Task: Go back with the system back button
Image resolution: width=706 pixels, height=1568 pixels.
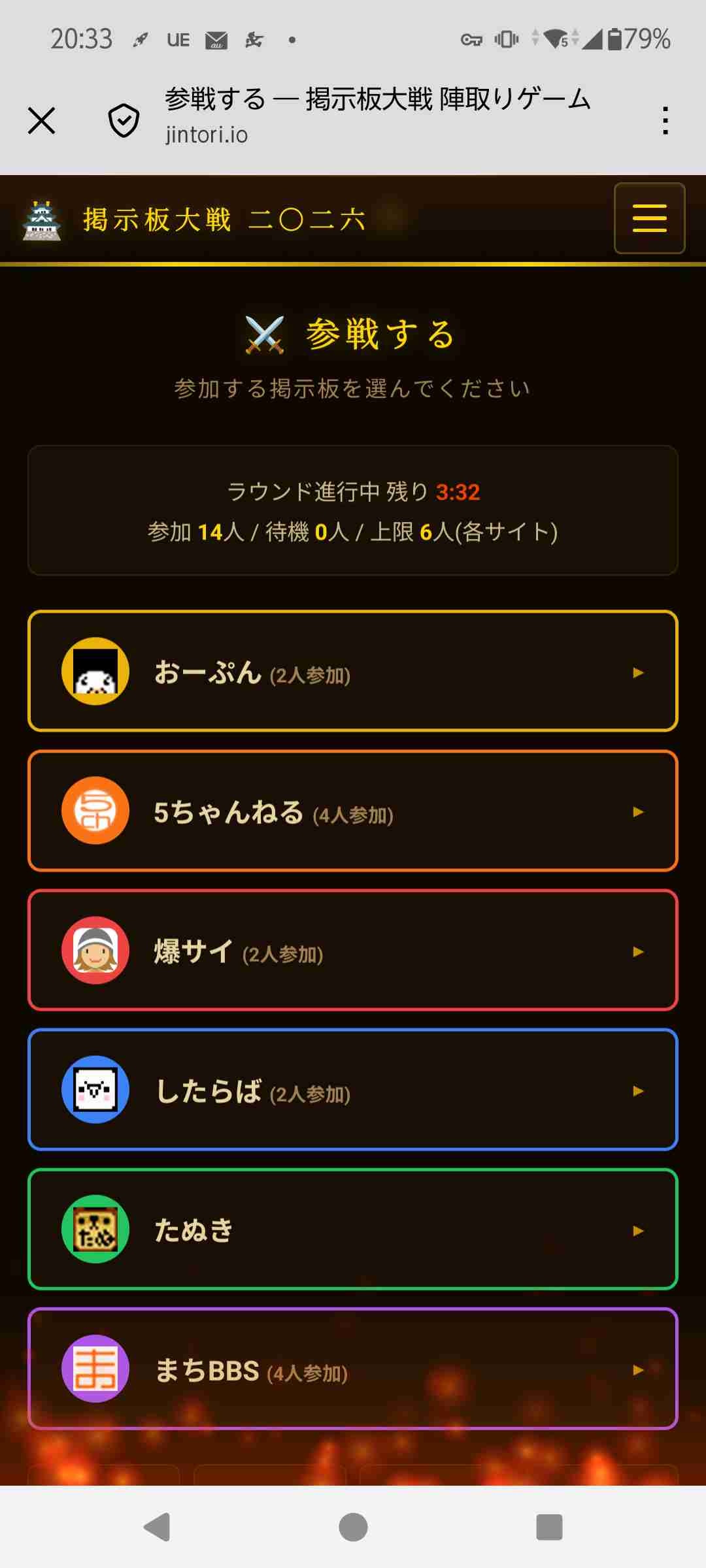Action: click(157, 1527)
